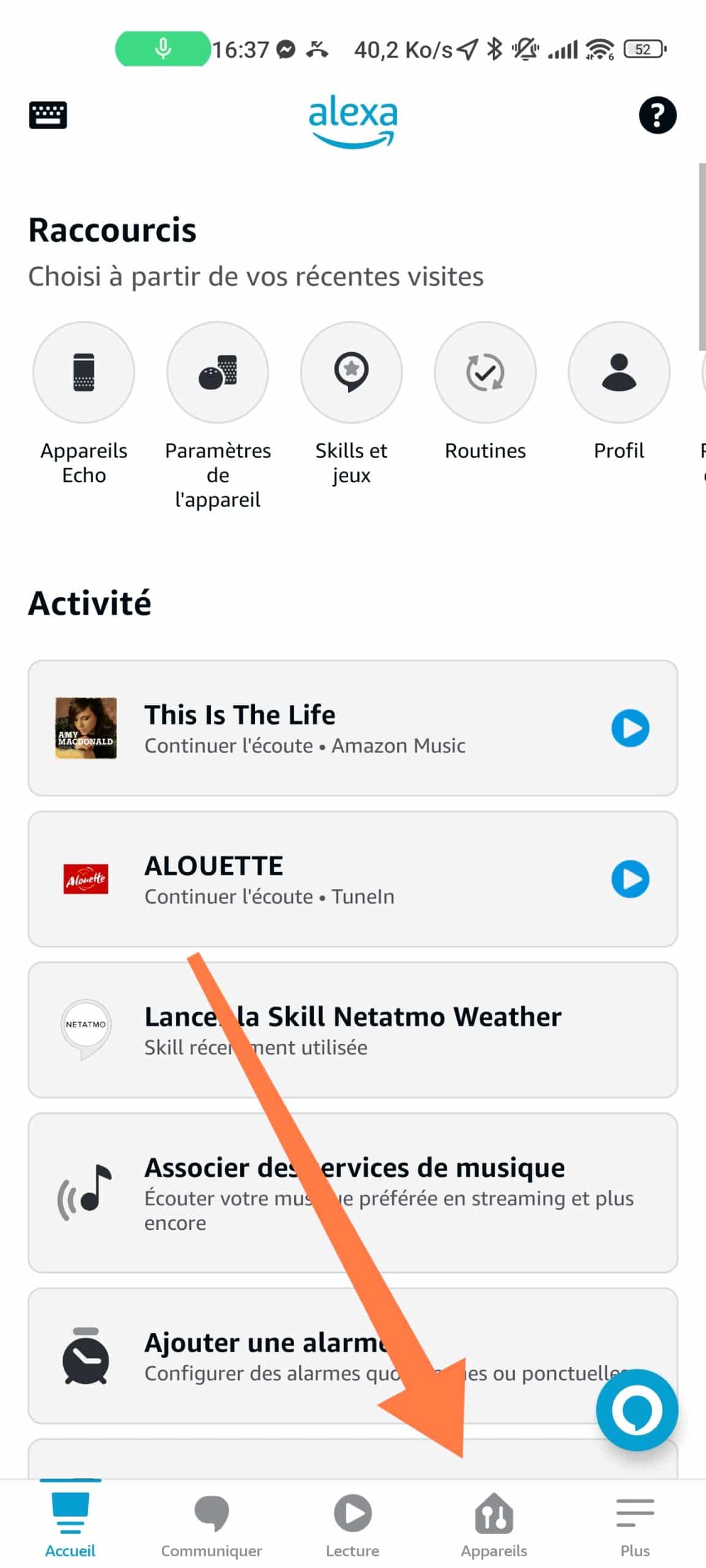Open the help question mark

657,115
